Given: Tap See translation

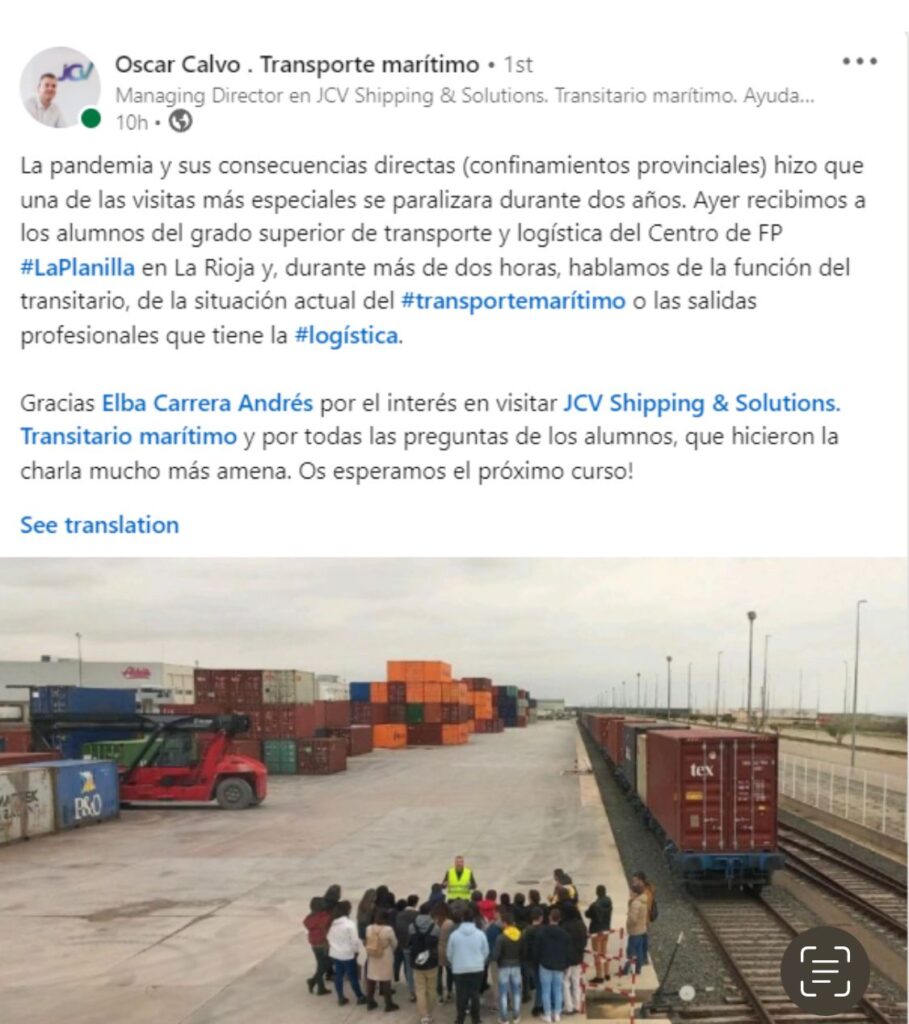Looking at the screenshot, I should tap(99, 525).
